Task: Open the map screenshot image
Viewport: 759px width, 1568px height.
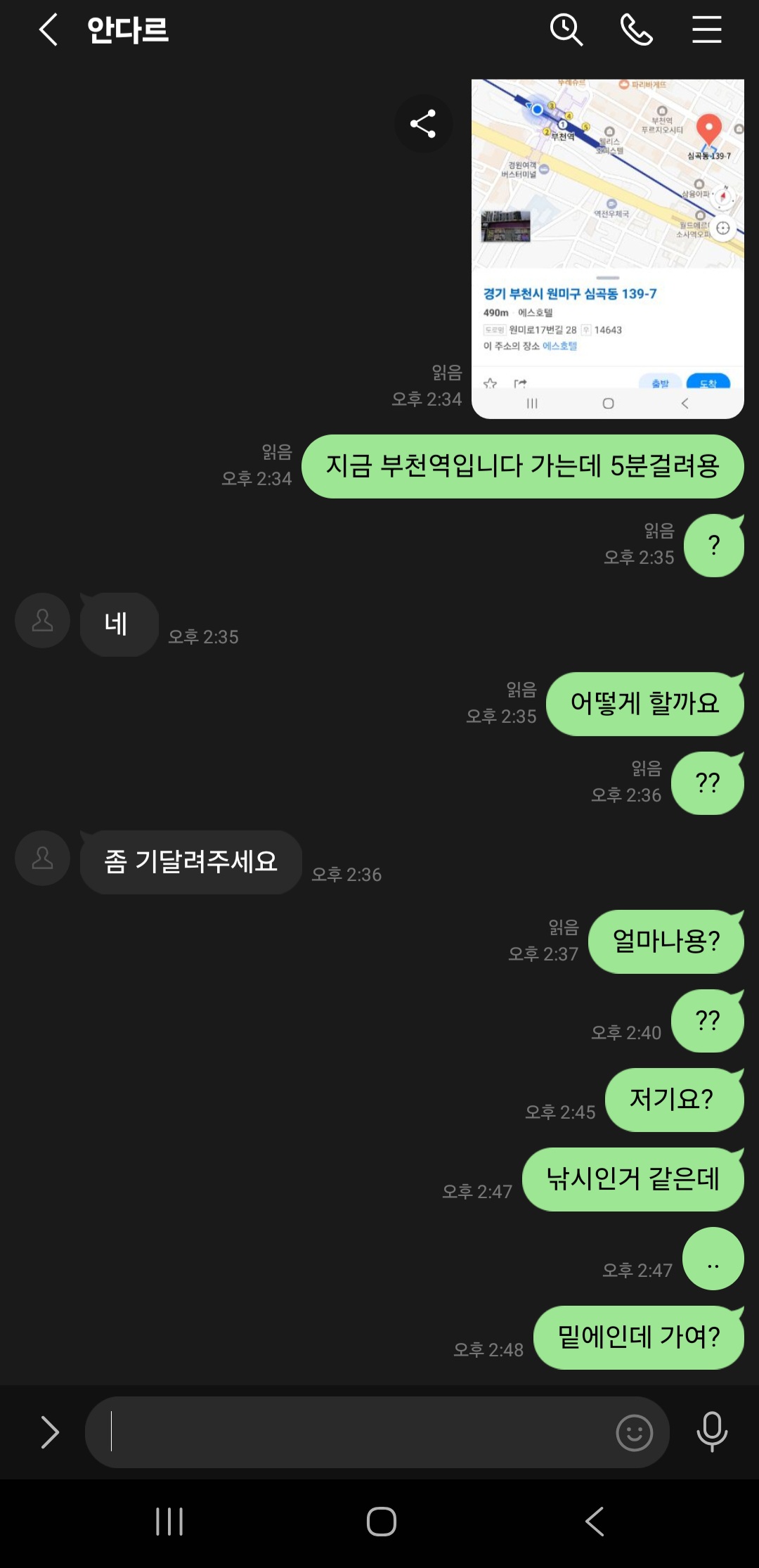Action: (x=607, y=248)
